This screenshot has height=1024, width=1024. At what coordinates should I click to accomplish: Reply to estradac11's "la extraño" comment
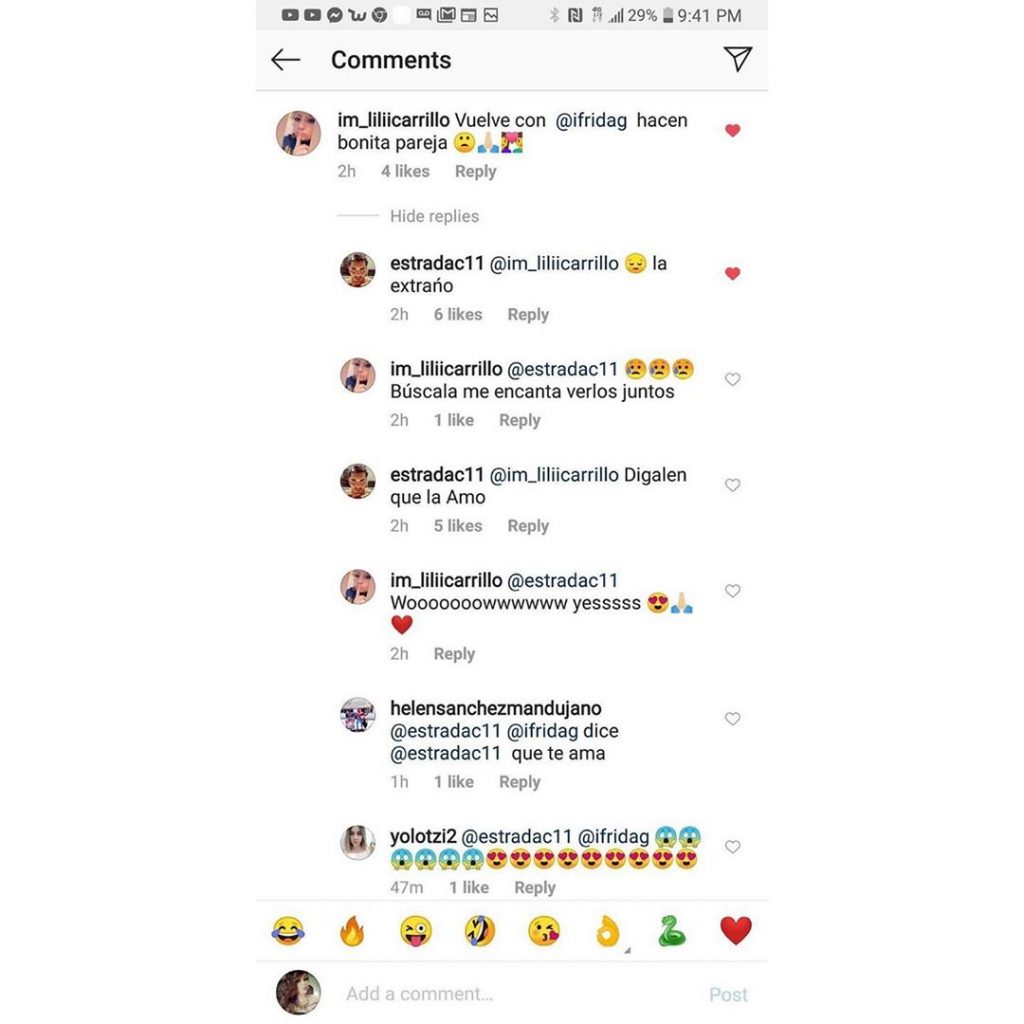528,314
